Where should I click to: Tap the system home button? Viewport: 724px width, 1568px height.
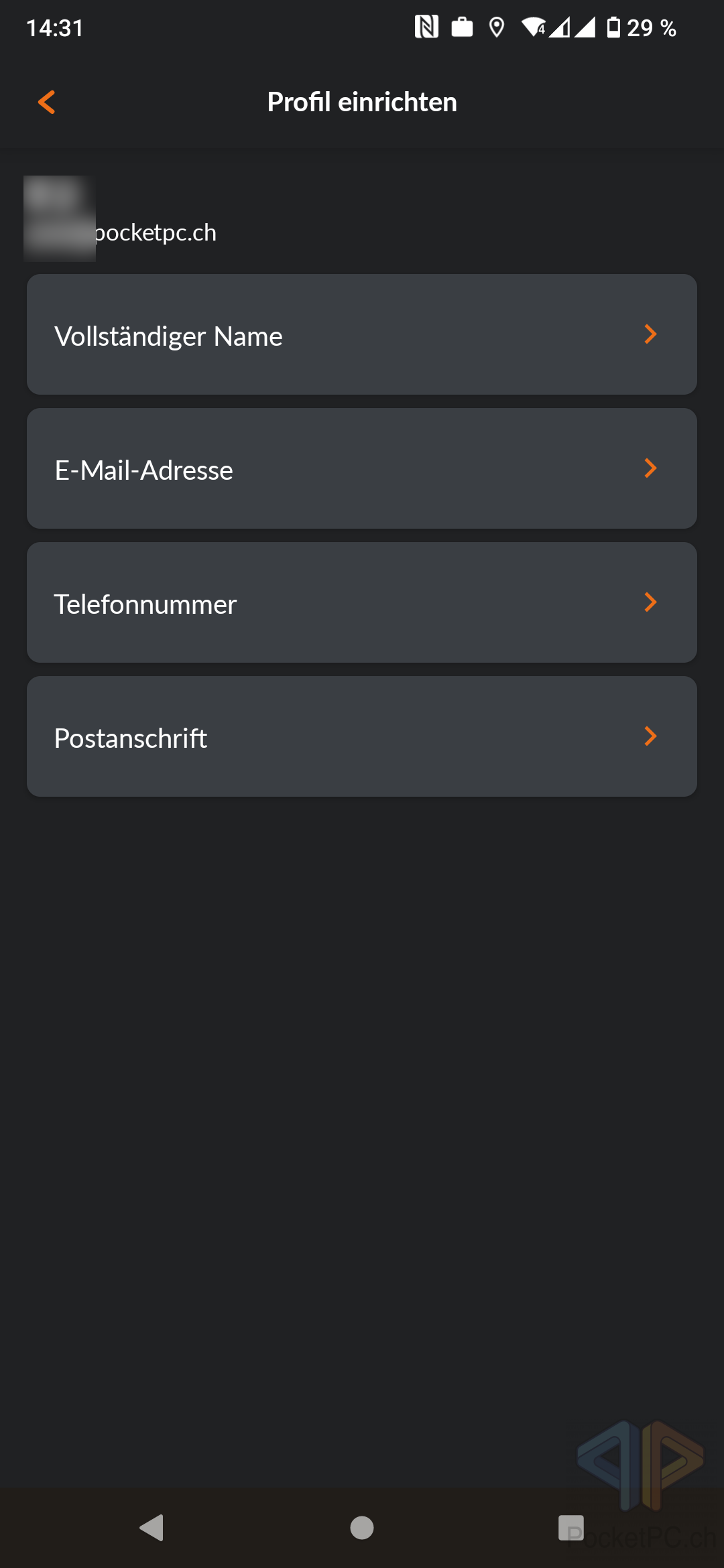click(x=362, y=1528)
